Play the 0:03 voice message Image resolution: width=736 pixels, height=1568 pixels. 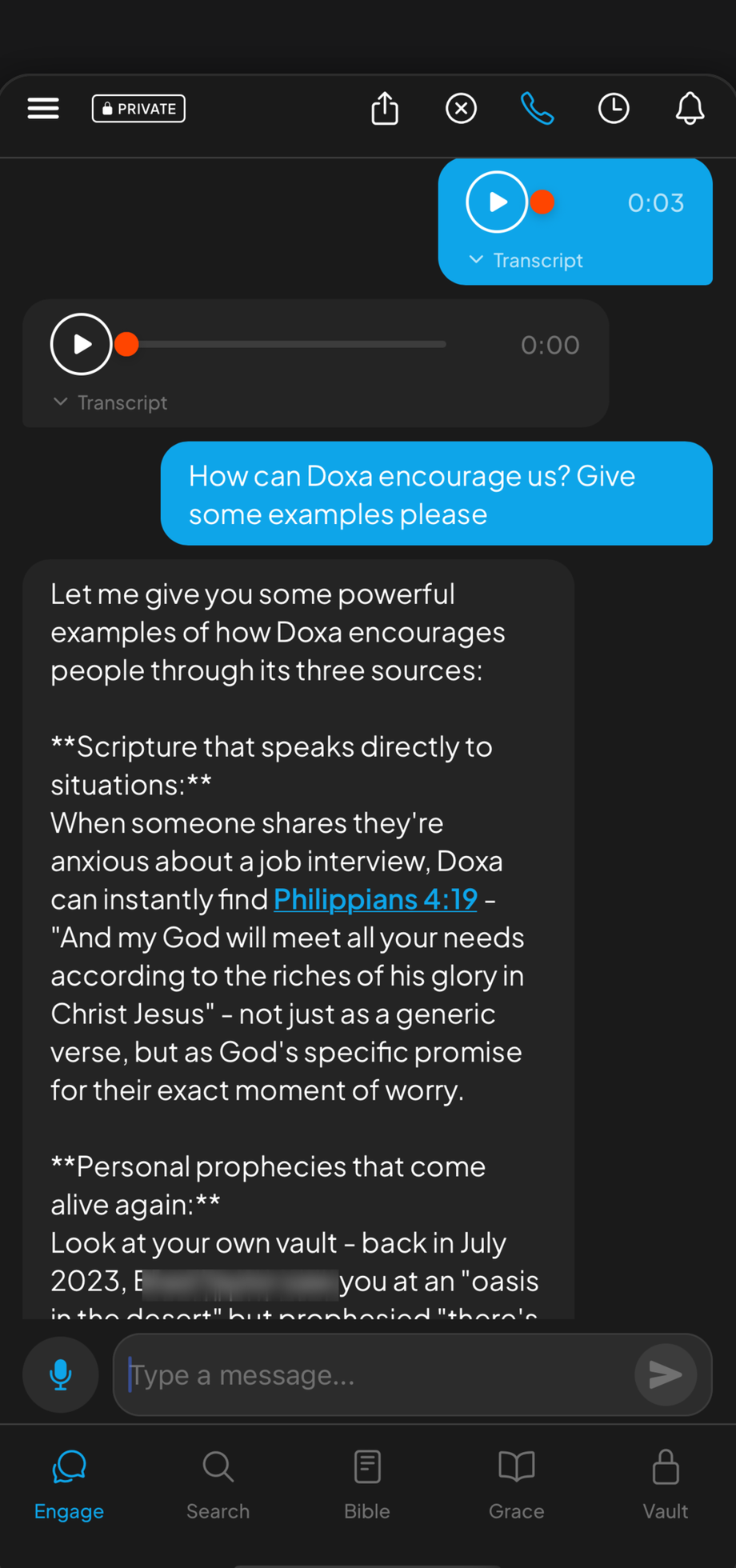(x=496, y=202)
